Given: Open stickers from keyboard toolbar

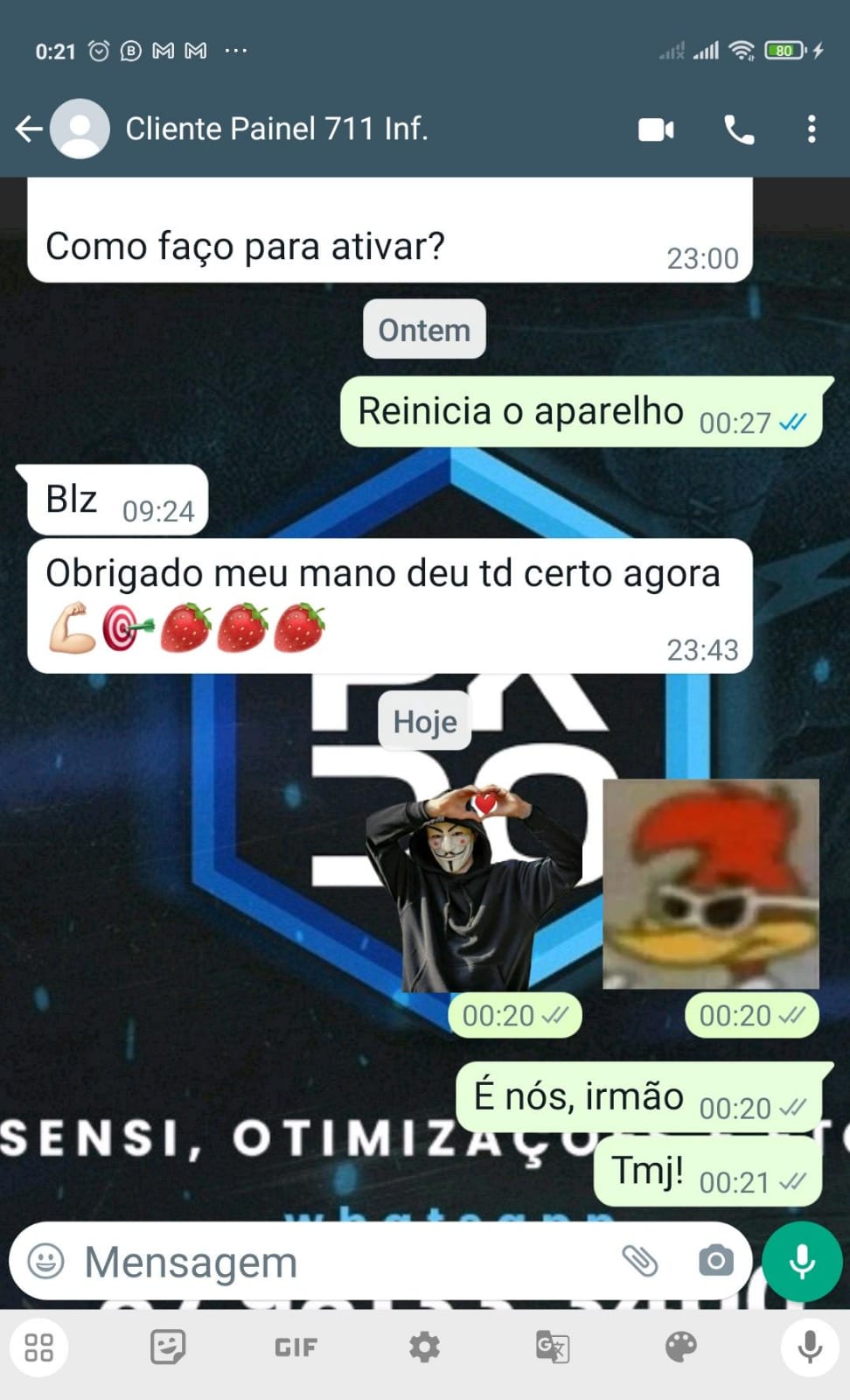Looking at the screenshot, I should [x=168, y=1347].
